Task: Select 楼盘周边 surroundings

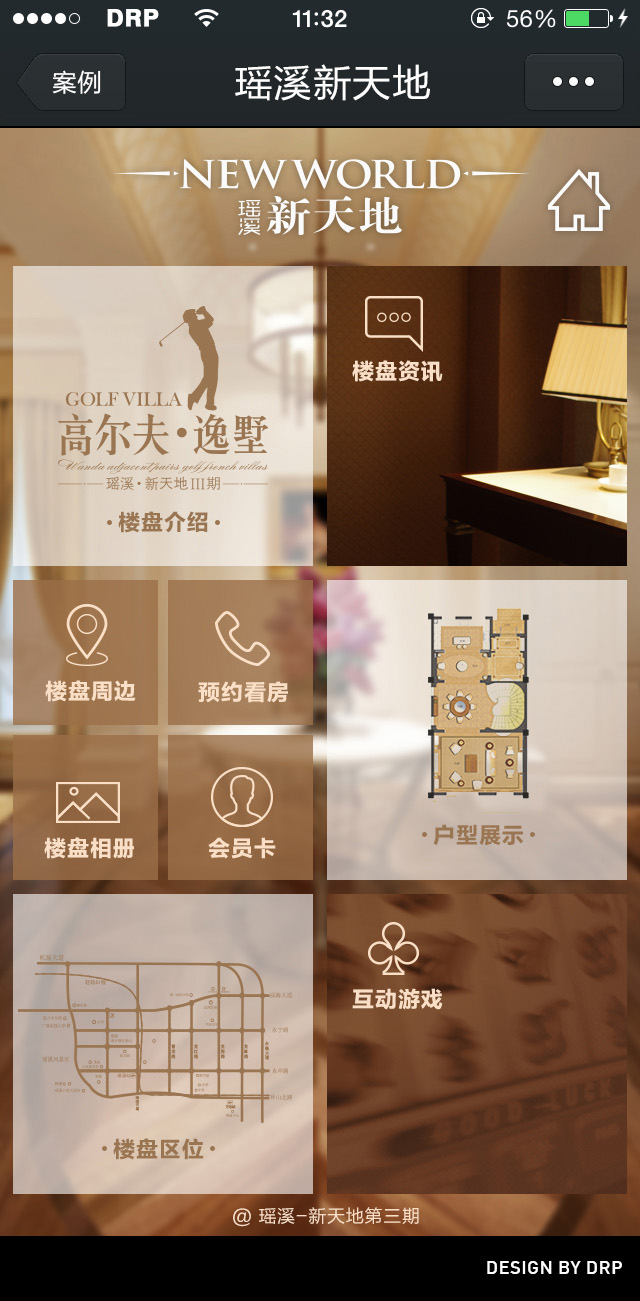Action: click(x=86, y=653)
